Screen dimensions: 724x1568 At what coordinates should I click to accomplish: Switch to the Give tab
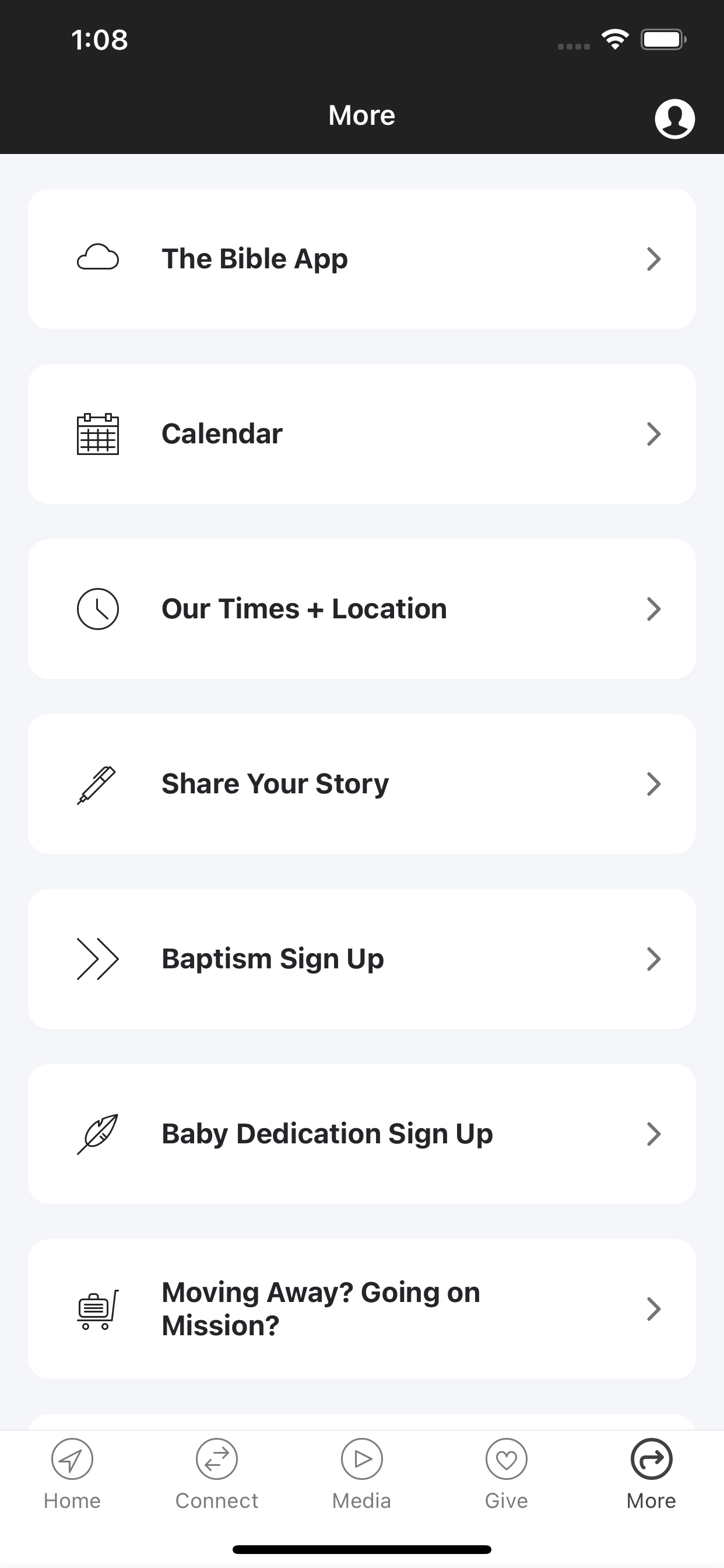tap(507, 1474)
